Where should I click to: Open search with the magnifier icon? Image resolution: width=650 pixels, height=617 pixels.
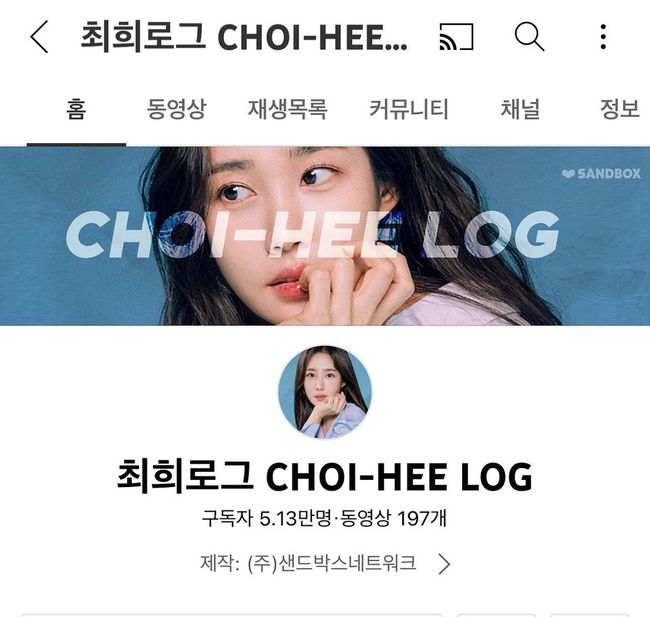pos(529,37)
